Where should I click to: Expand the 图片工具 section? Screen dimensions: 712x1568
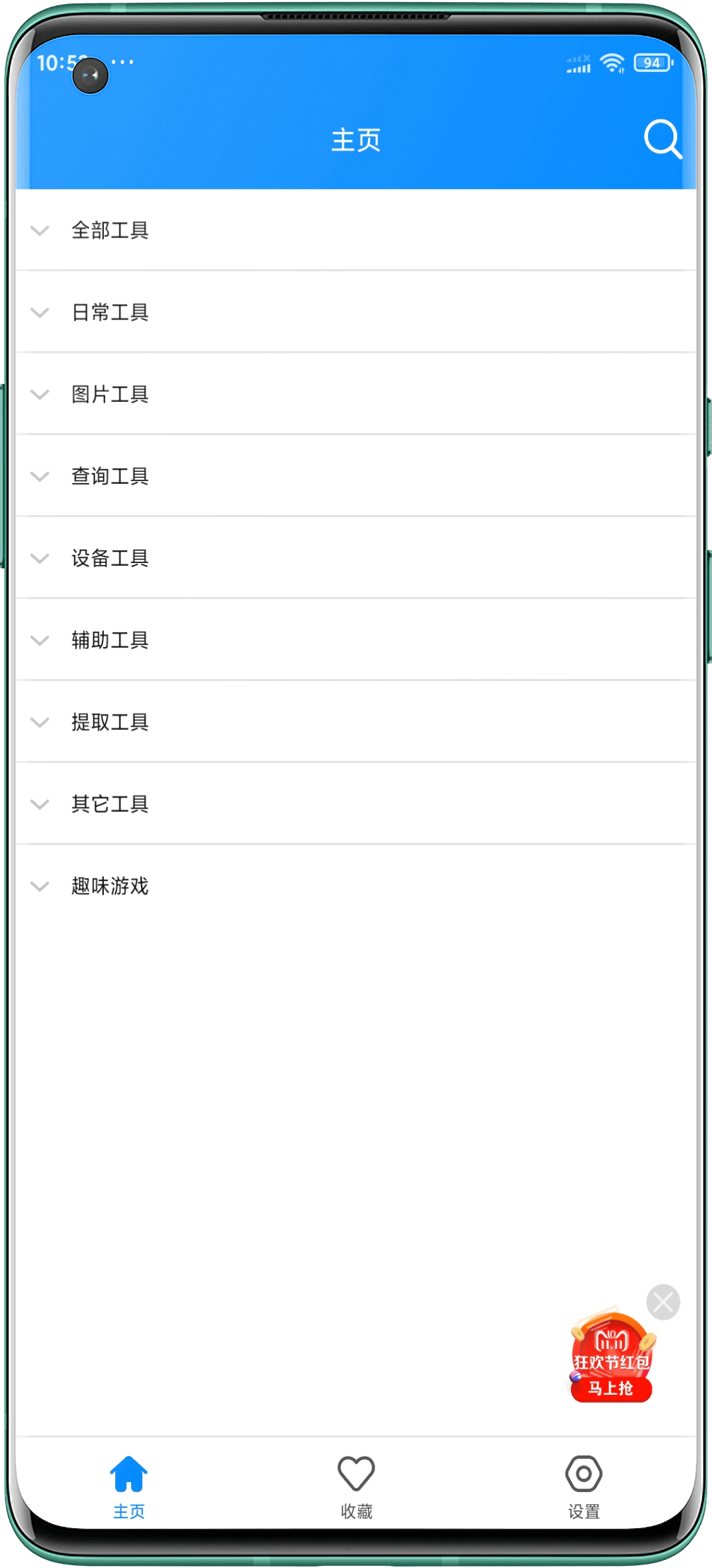coord(110,394)
